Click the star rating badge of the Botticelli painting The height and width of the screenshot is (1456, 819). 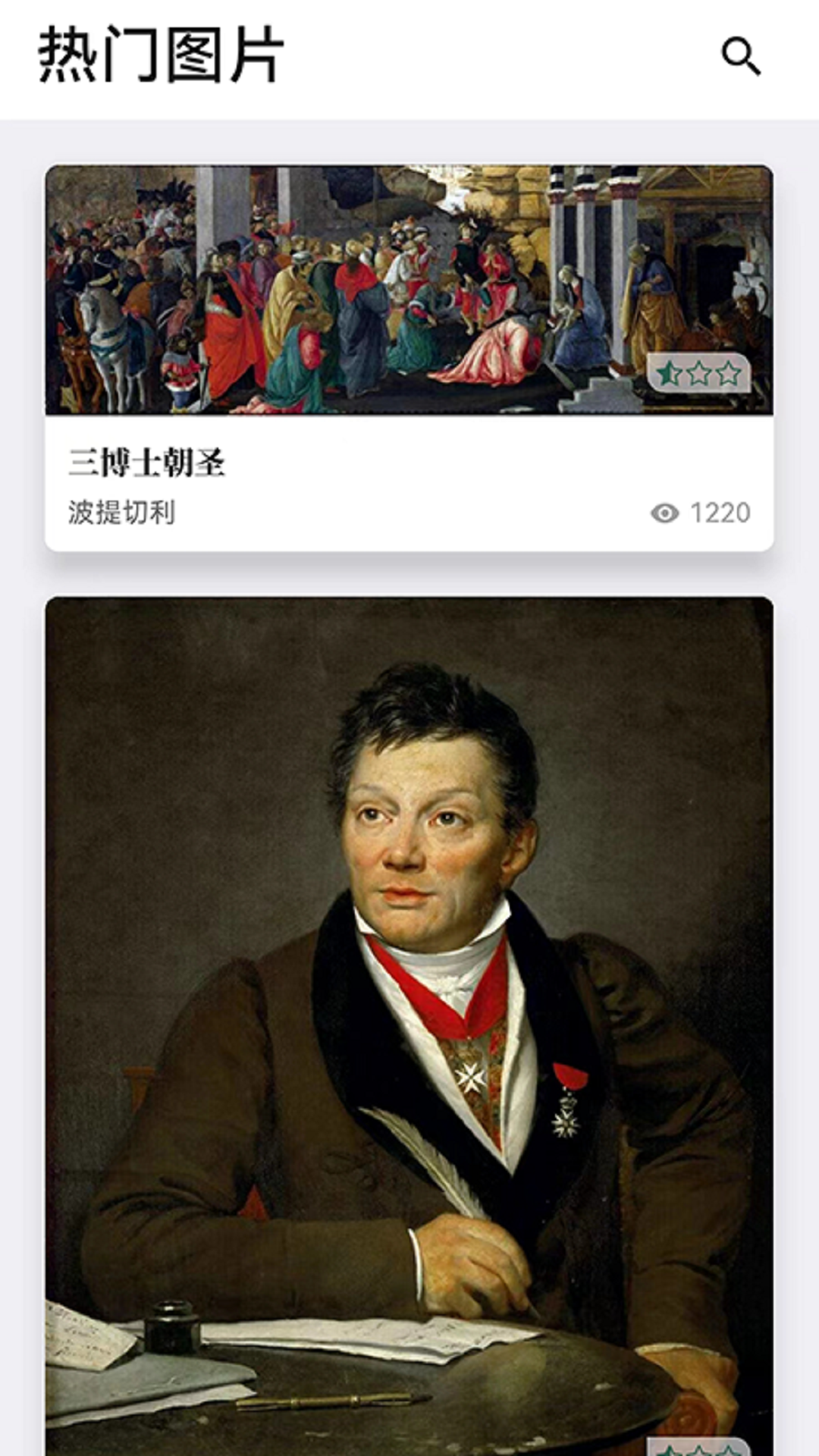pos(698,373)
